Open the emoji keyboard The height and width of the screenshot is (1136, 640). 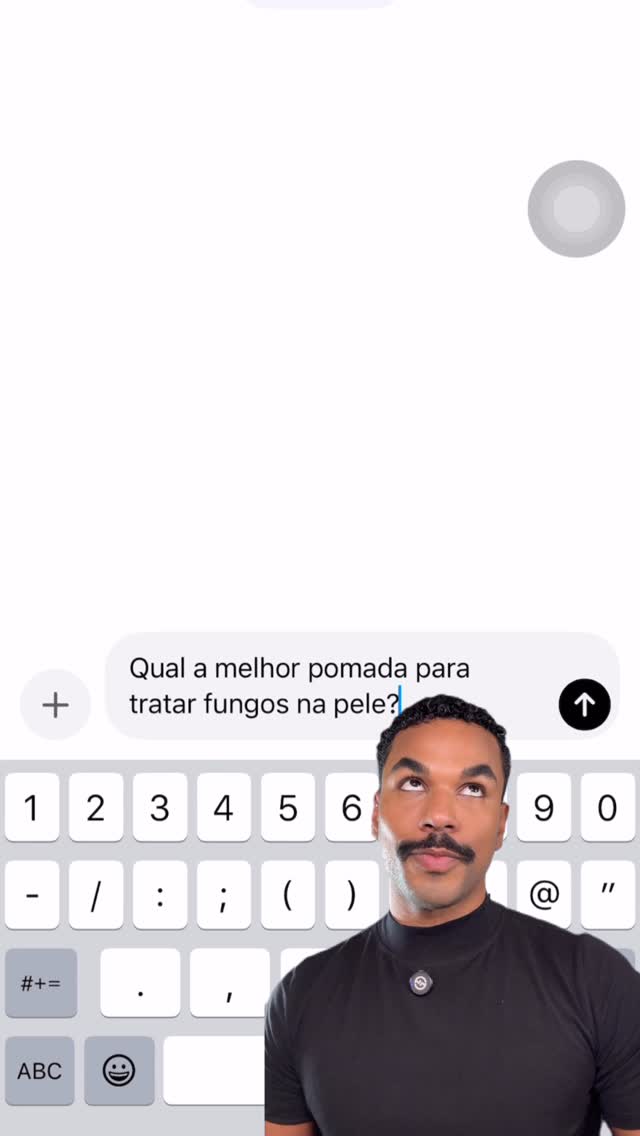tap(119, 1071)
